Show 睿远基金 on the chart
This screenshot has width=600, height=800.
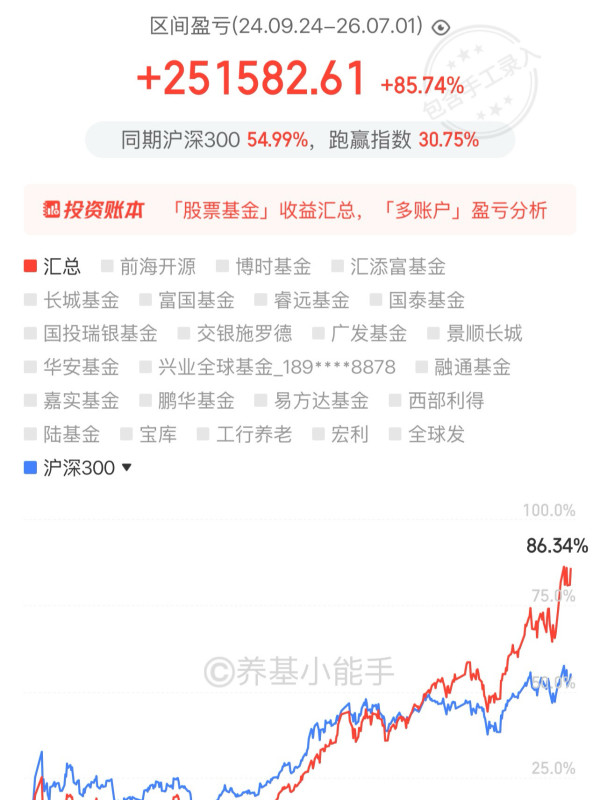pyautogui.click(x=302, y=300)
